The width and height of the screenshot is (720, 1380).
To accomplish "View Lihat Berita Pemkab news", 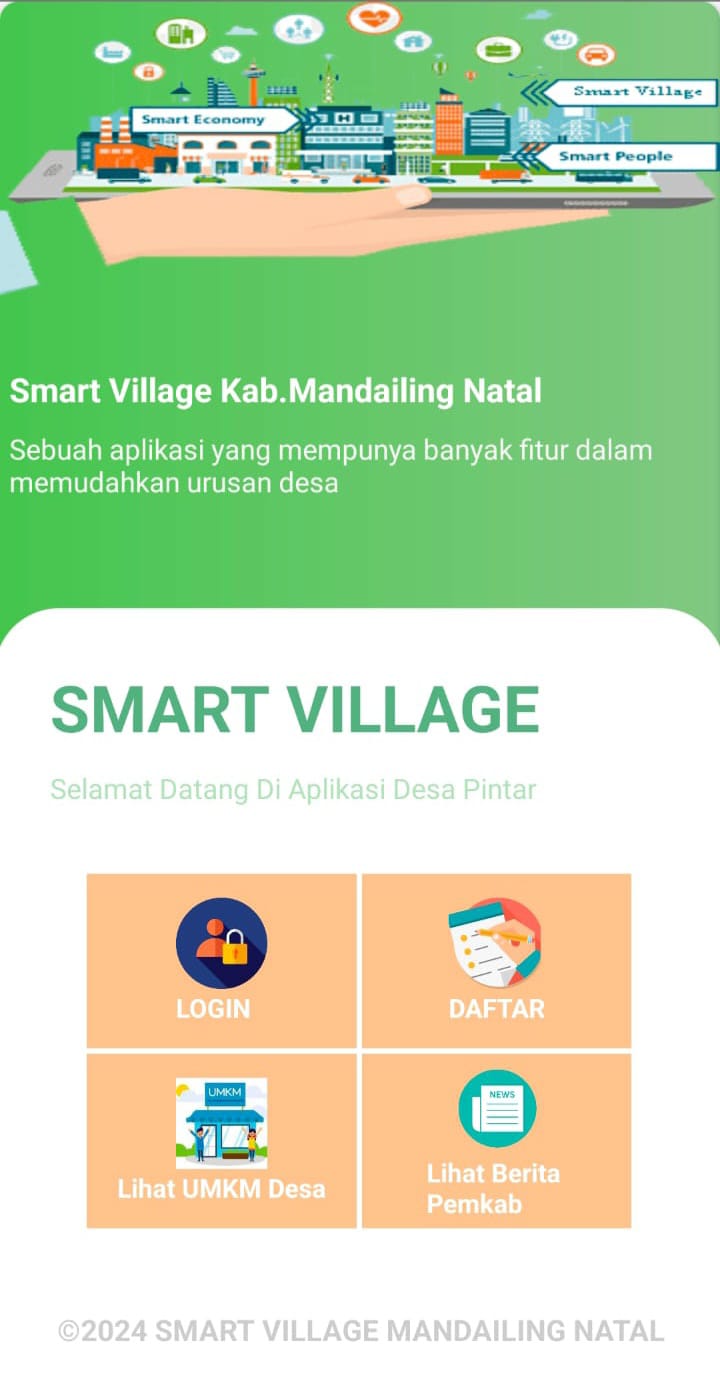I will point(496,1140).
